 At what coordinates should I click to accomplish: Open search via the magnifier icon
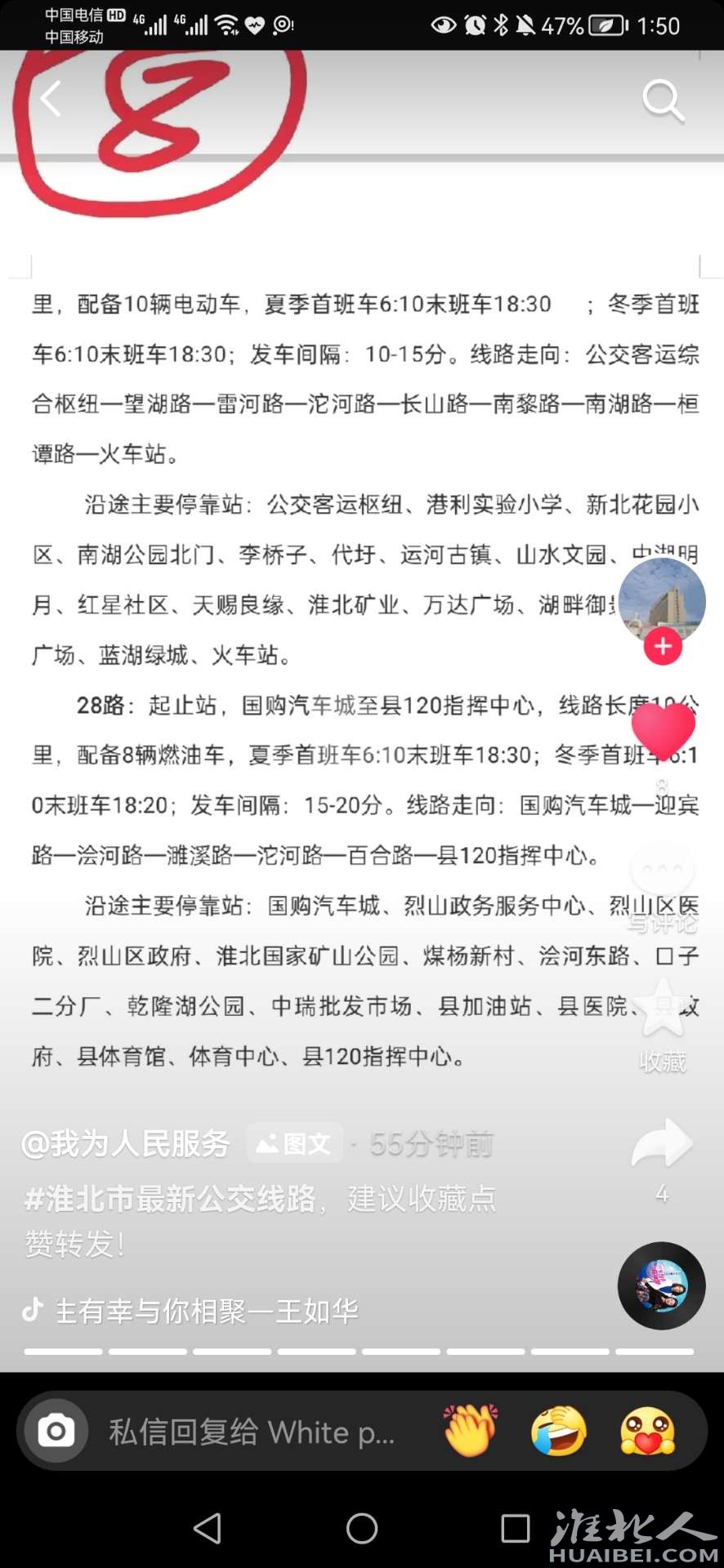click(662, 100)
